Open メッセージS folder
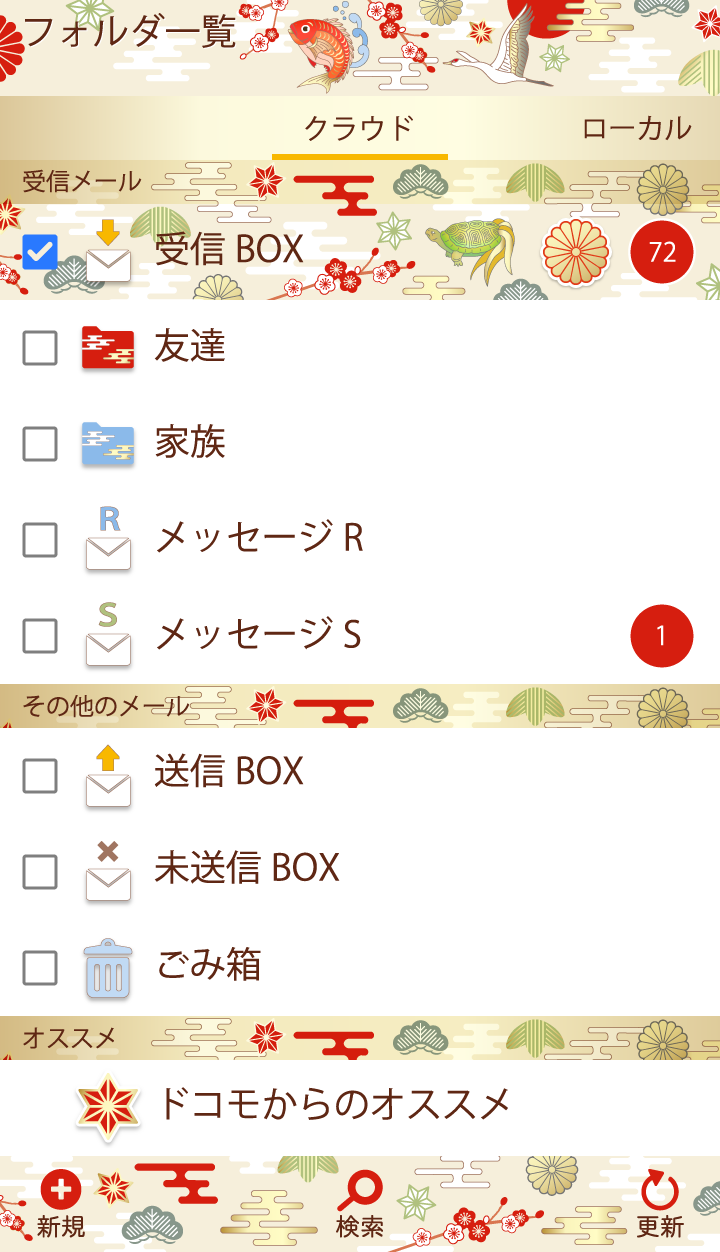The width and height of the screenshot is (720, 1252). click(x=258, y=635)
